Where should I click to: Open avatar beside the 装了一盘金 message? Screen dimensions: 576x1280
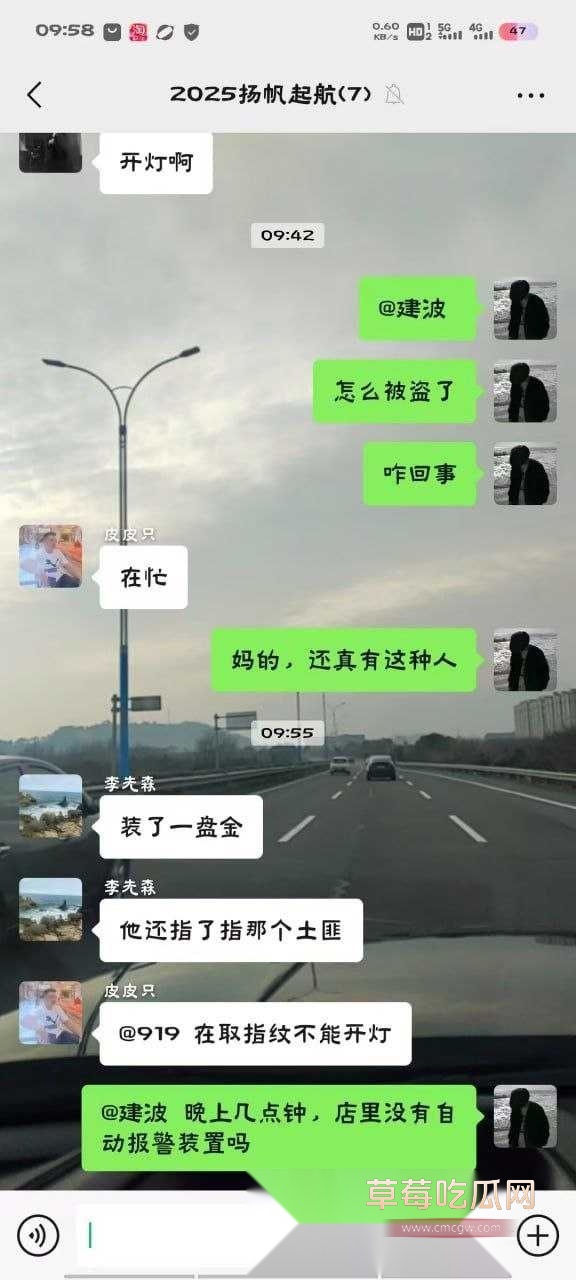pos(50,805)
